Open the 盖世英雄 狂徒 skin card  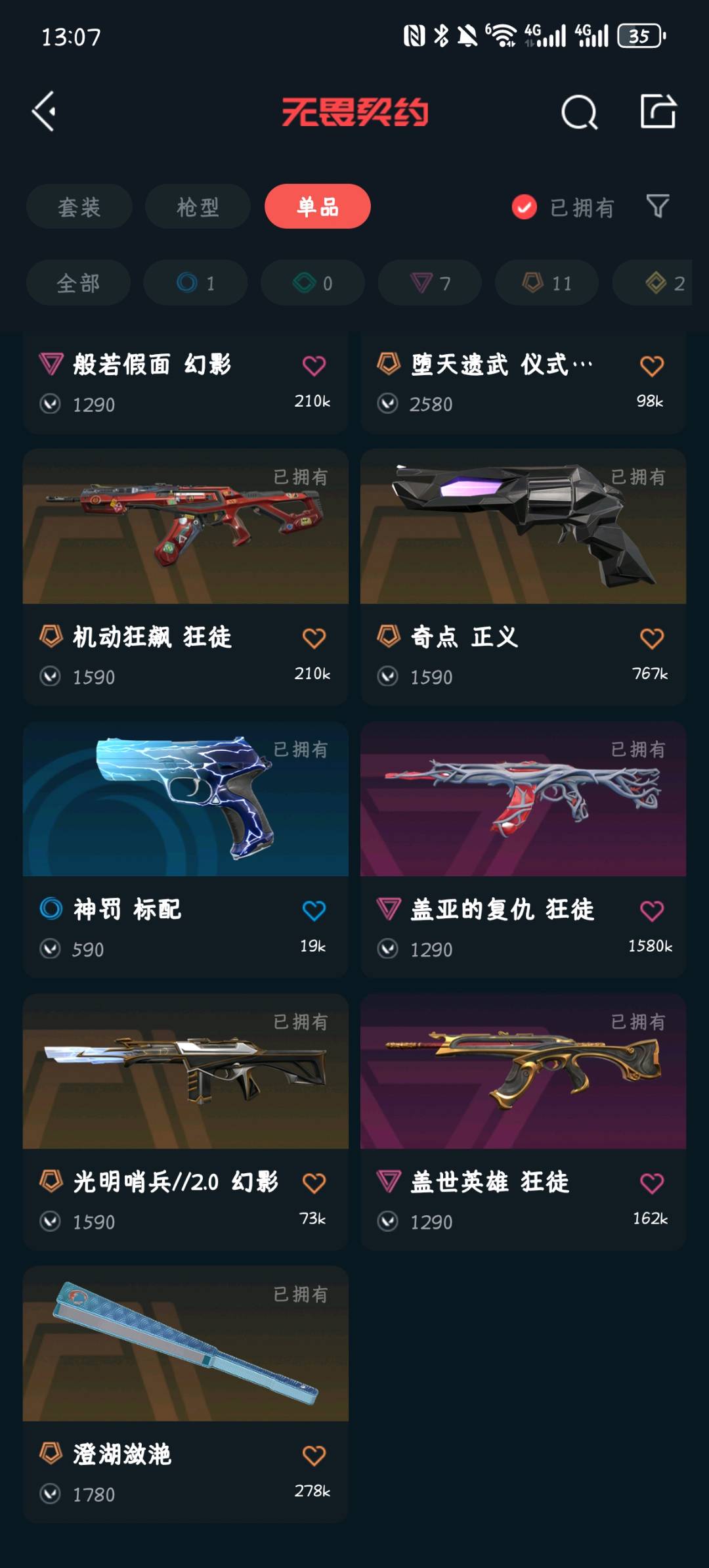point(523,1122)
